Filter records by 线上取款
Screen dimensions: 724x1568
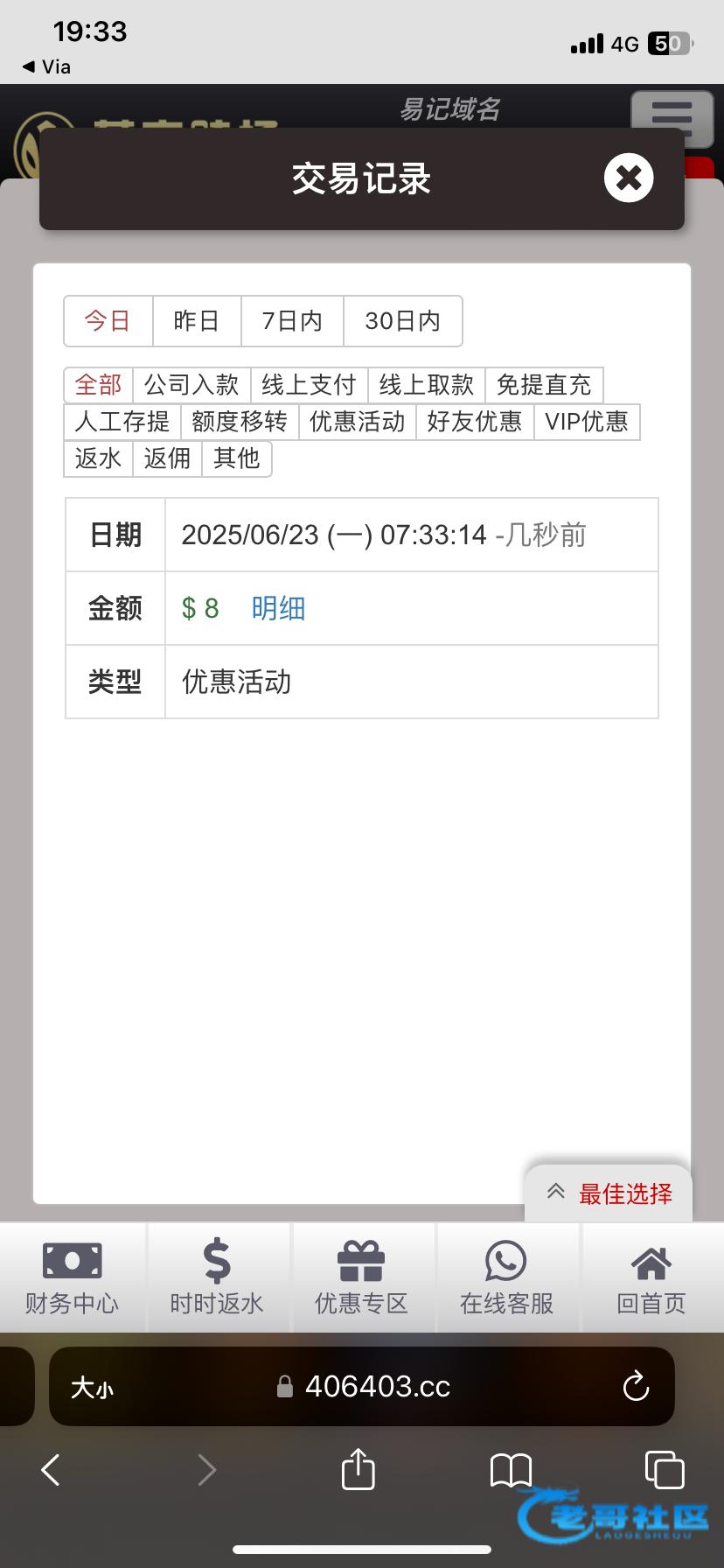click(x=427, y=385)
